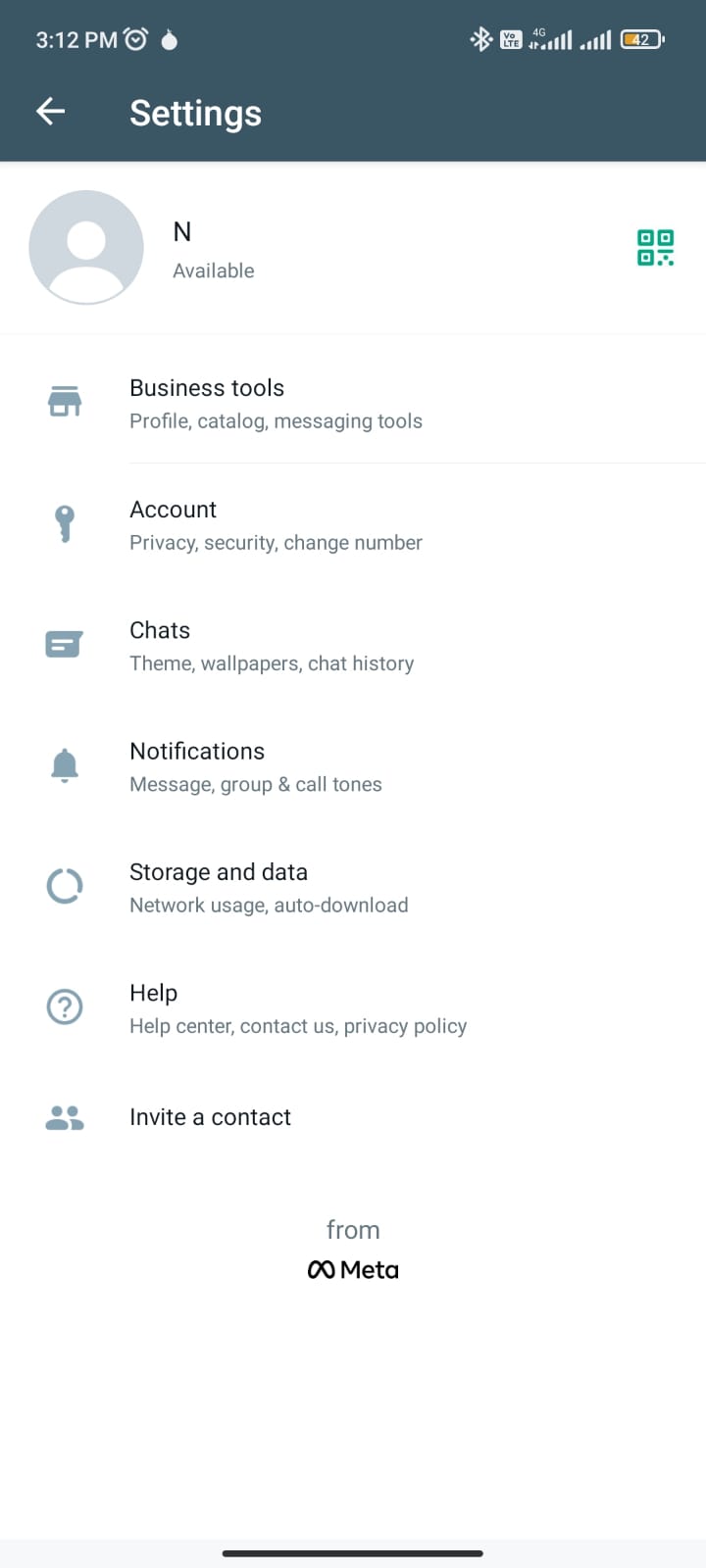
Task: Open Account settings
Action: [x=353, y=524]
